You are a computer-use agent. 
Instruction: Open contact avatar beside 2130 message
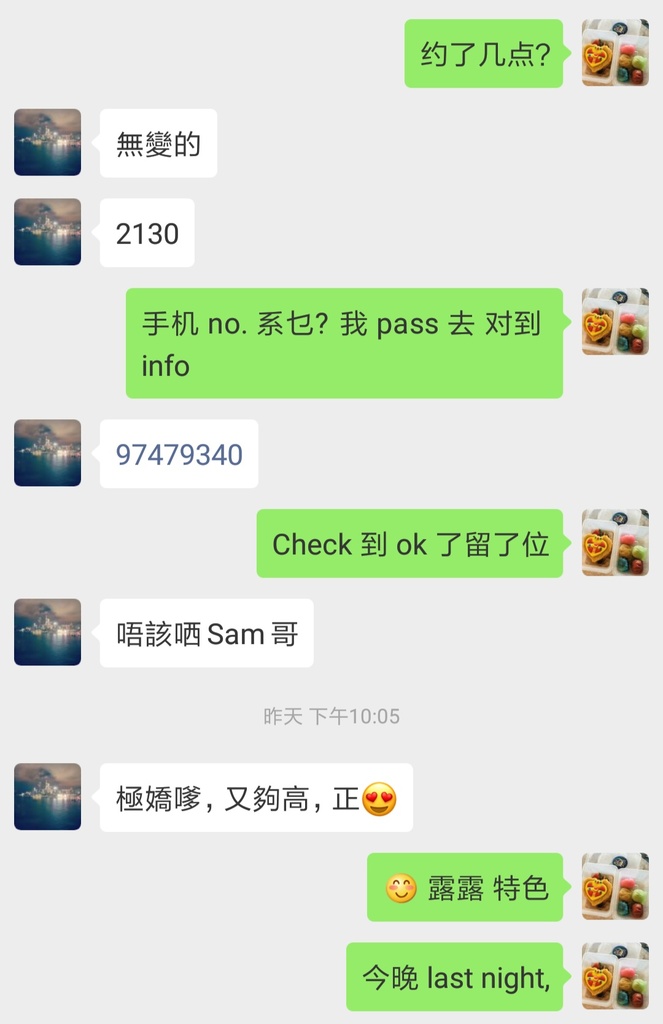tap(47, 232)
